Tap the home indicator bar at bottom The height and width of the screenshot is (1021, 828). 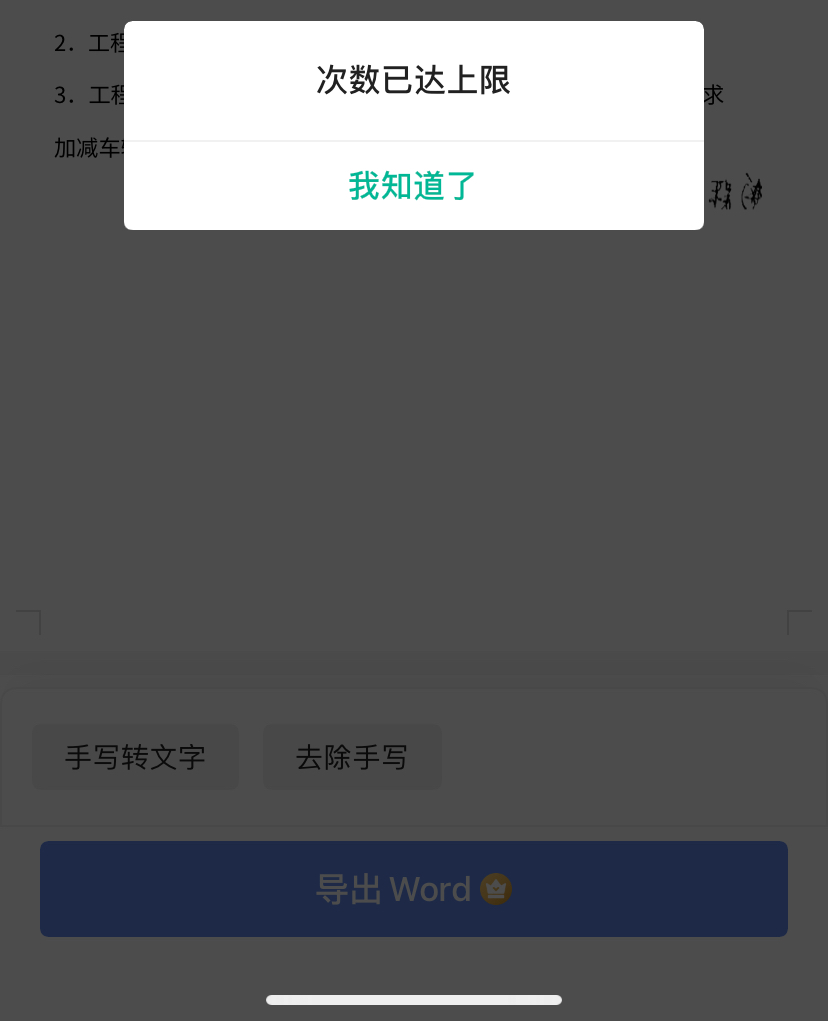pos(414,999)
